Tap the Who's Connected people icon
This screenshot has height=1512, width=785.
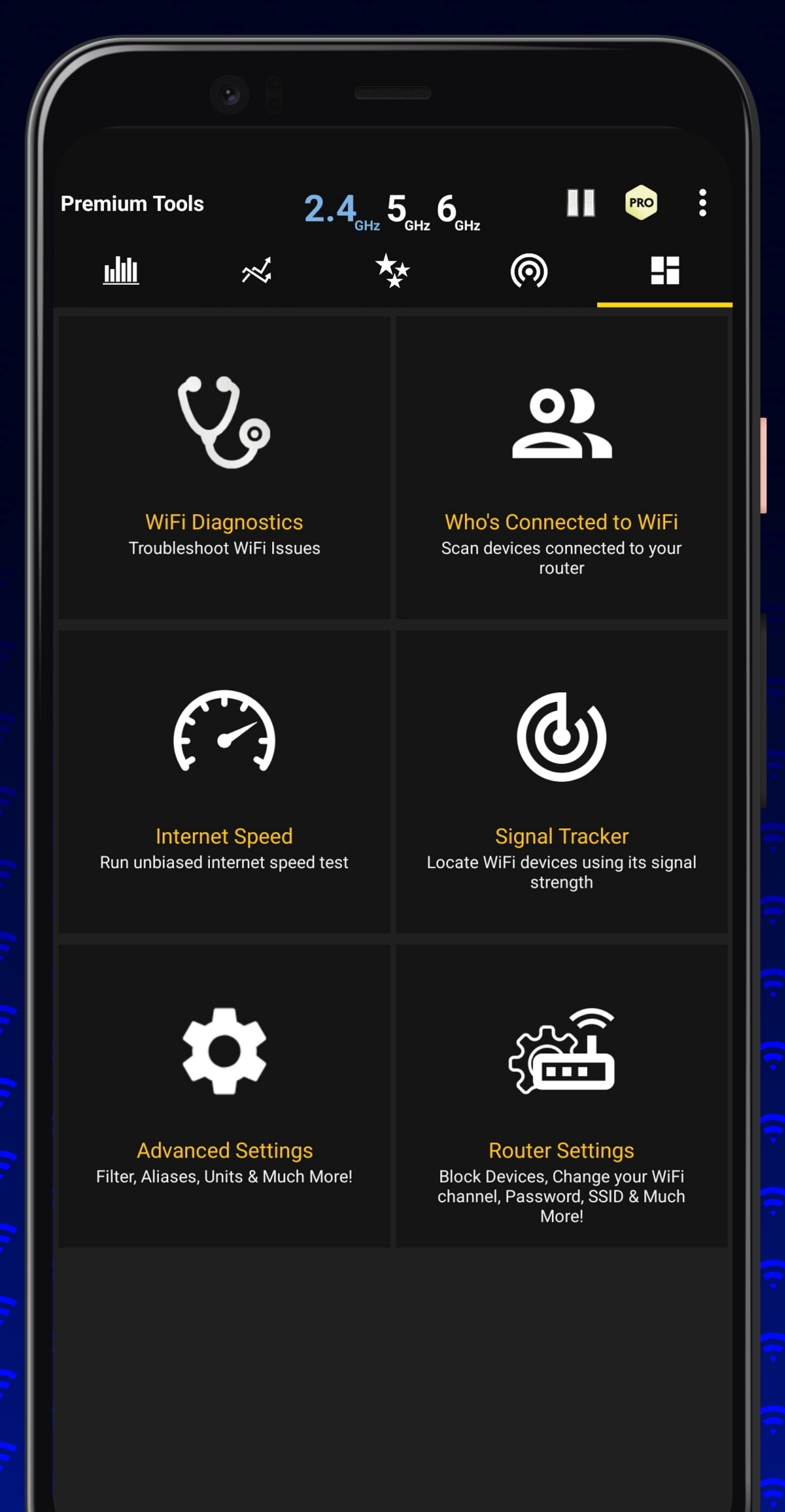561,425
